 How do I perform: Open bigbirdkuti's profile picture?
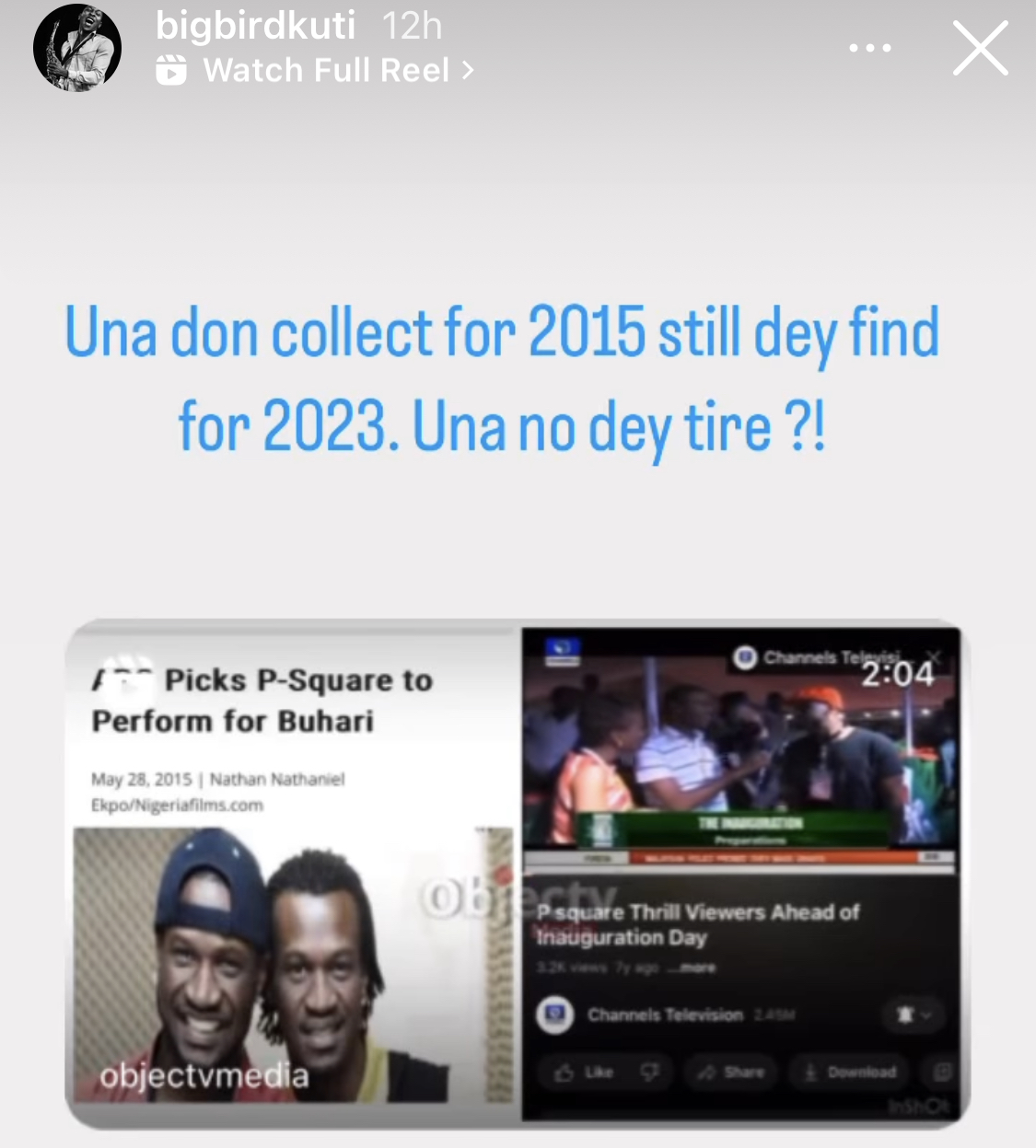77,48
